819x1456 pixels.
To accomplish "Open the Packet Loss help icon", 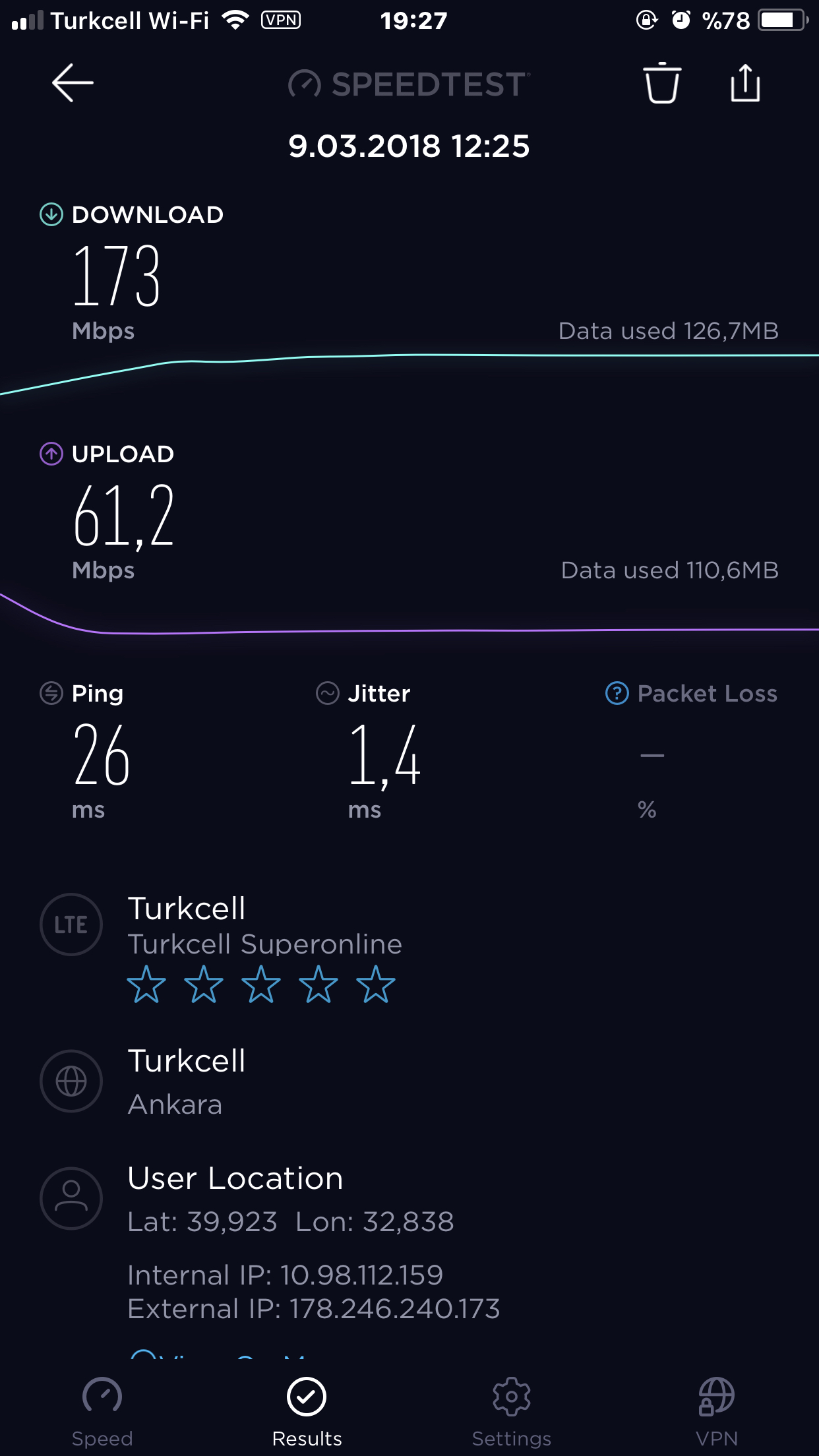I will coord(617,693).
